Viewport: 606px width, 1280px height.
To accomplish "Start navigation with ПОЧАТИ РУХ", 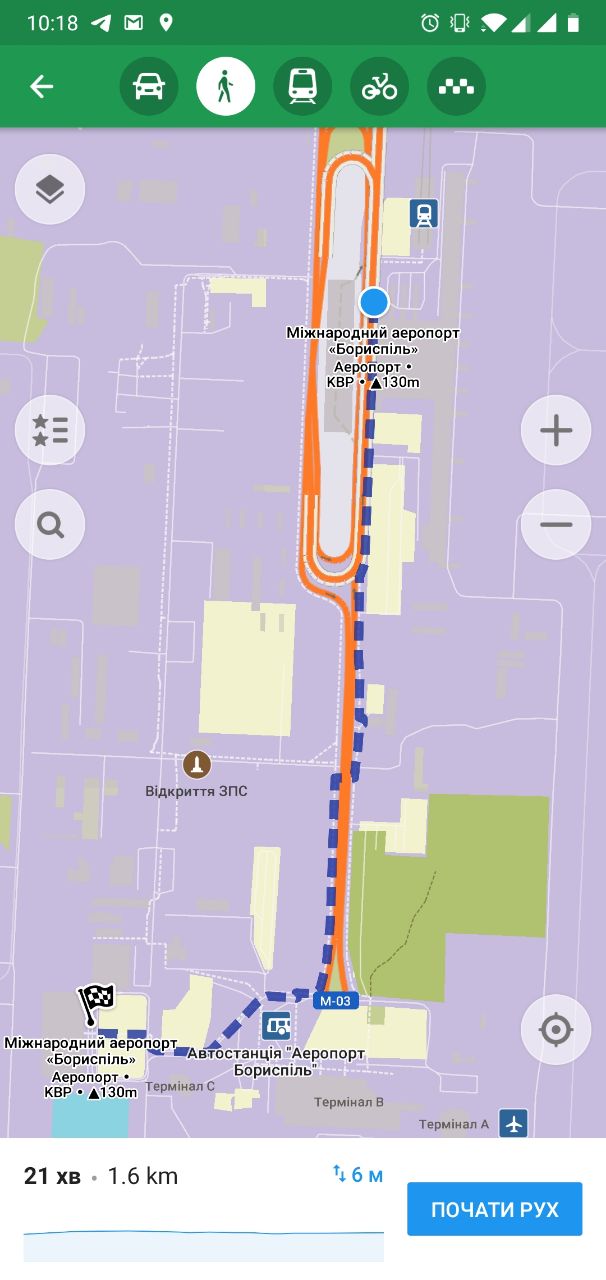I will pos(495,1209).
